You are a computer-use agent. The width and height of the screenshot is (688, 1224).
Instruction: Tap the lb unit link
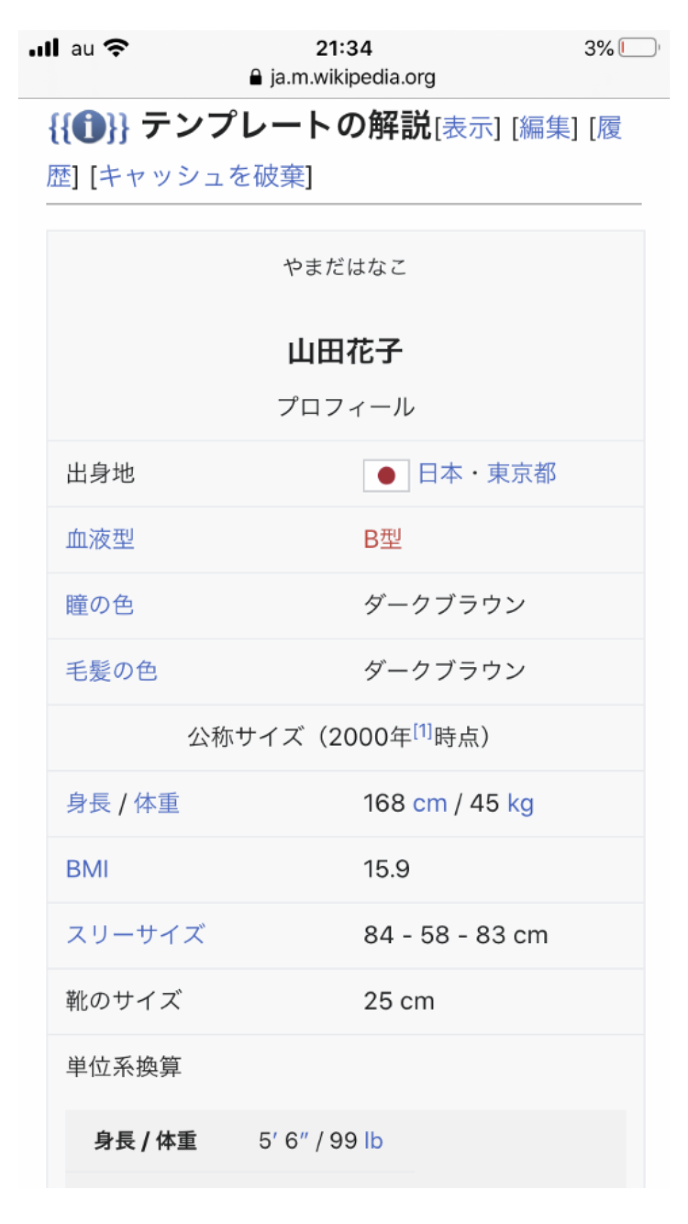(373, 1141)
